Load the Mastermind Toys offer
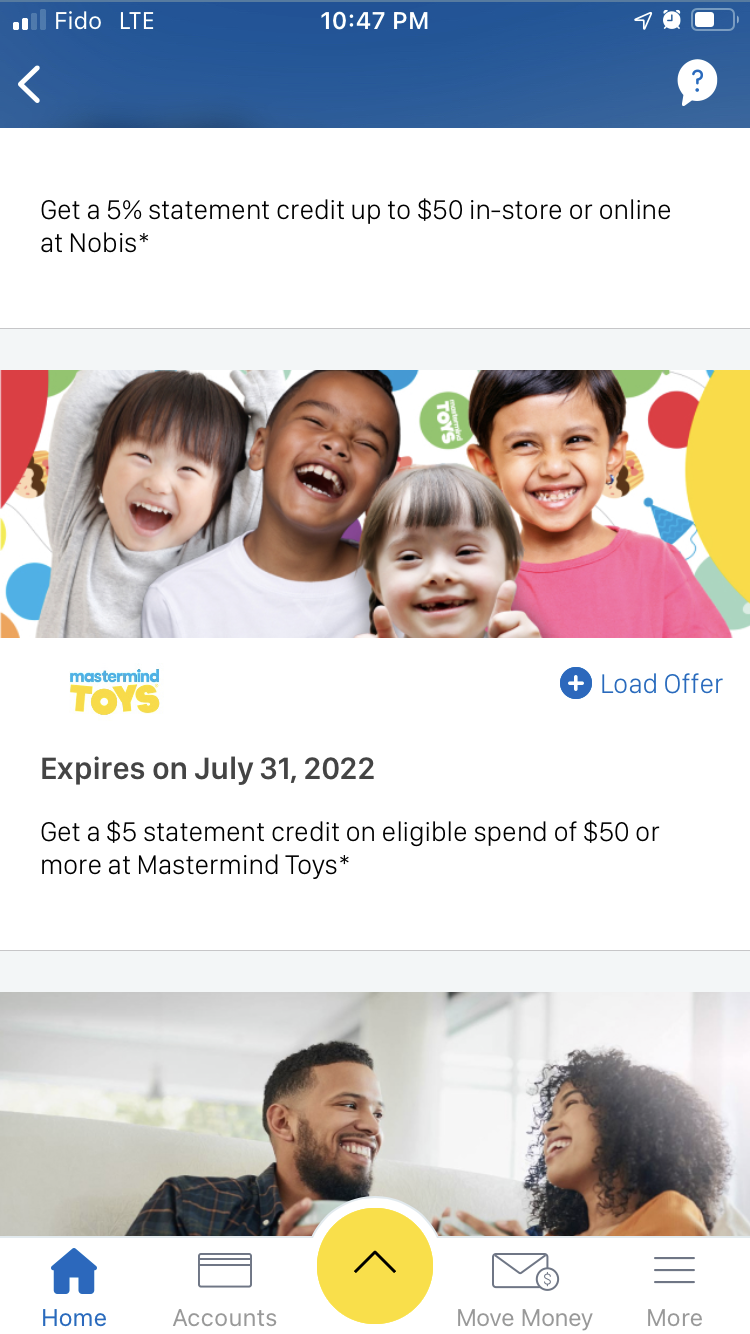The width and height of the screenshot is (750, 1334). [x=641, y=684]
